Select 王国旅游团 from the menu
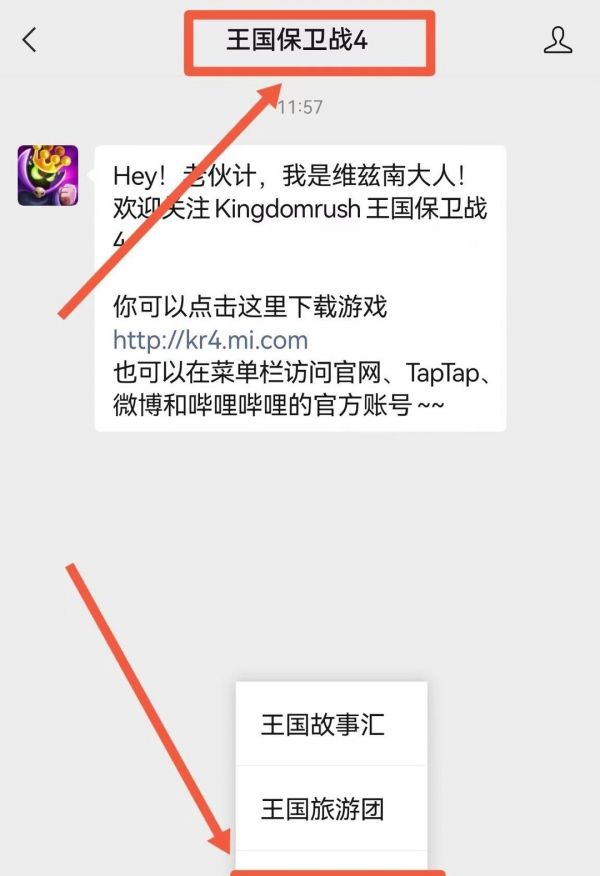Viewport: 600px width, 876px height. coord(322,808)
